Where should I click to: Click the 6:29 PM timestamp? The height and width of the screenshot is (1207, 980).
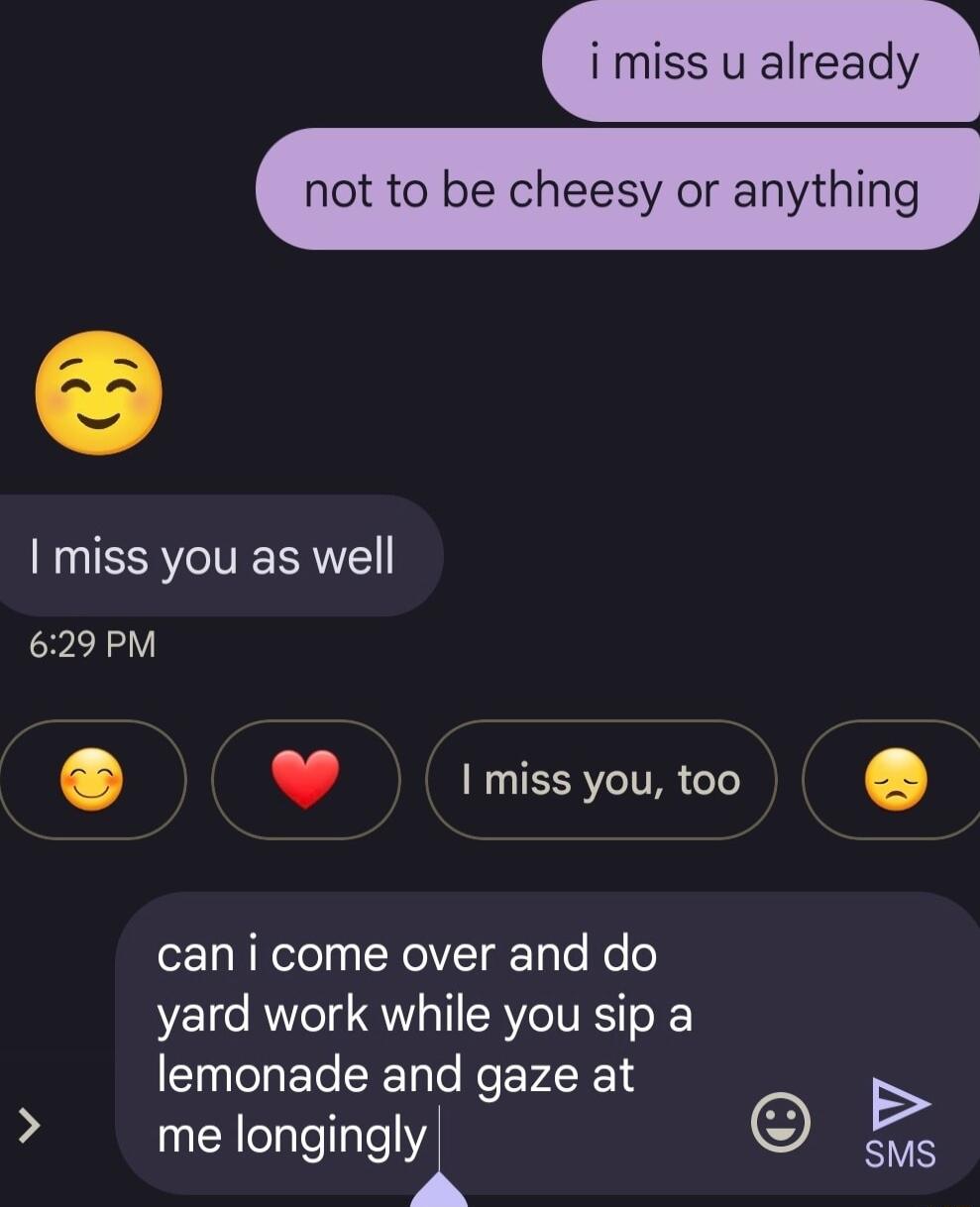point(90,645)
